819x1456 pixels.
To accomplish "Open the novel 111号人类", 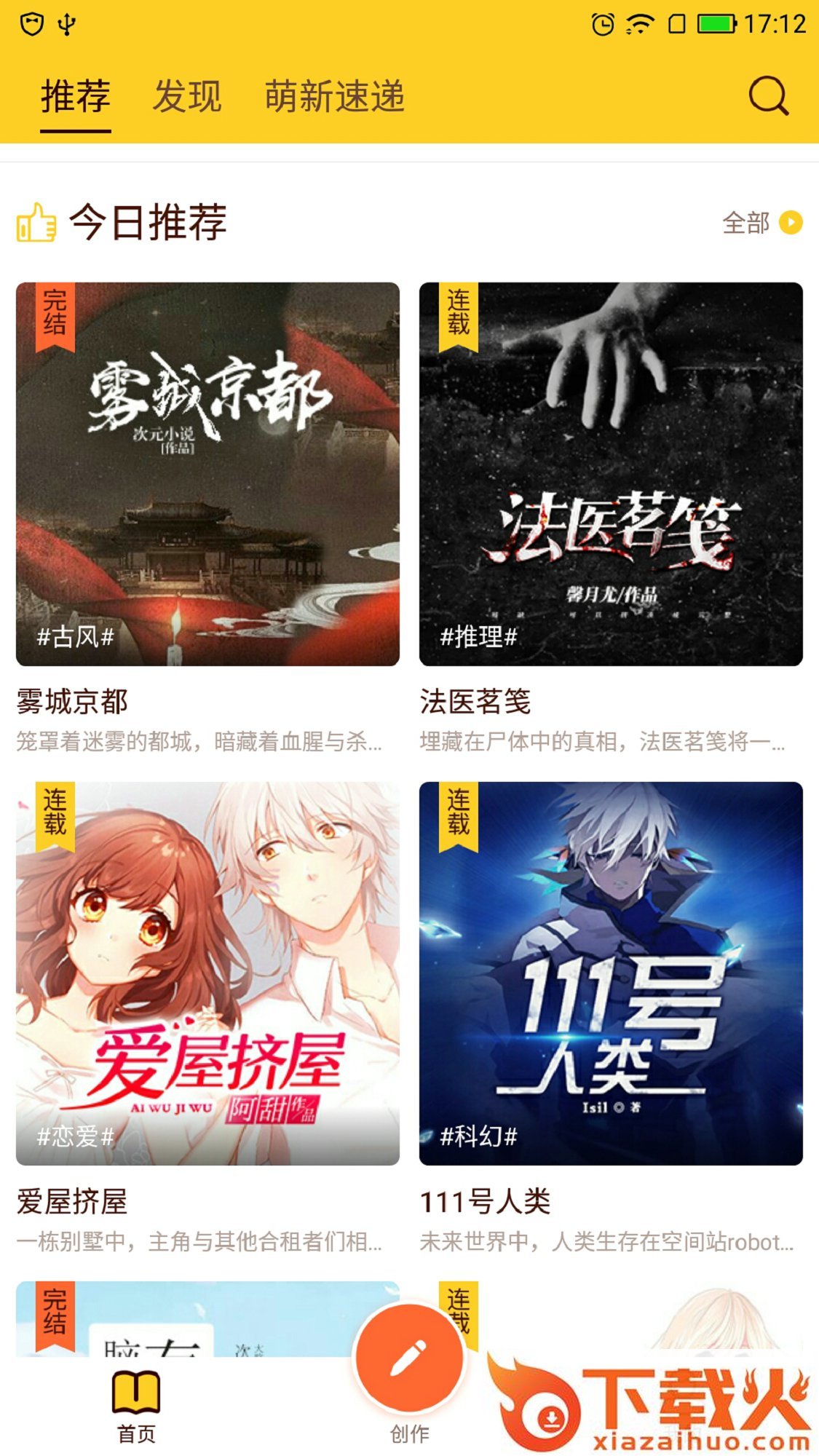I will (611, 973).
